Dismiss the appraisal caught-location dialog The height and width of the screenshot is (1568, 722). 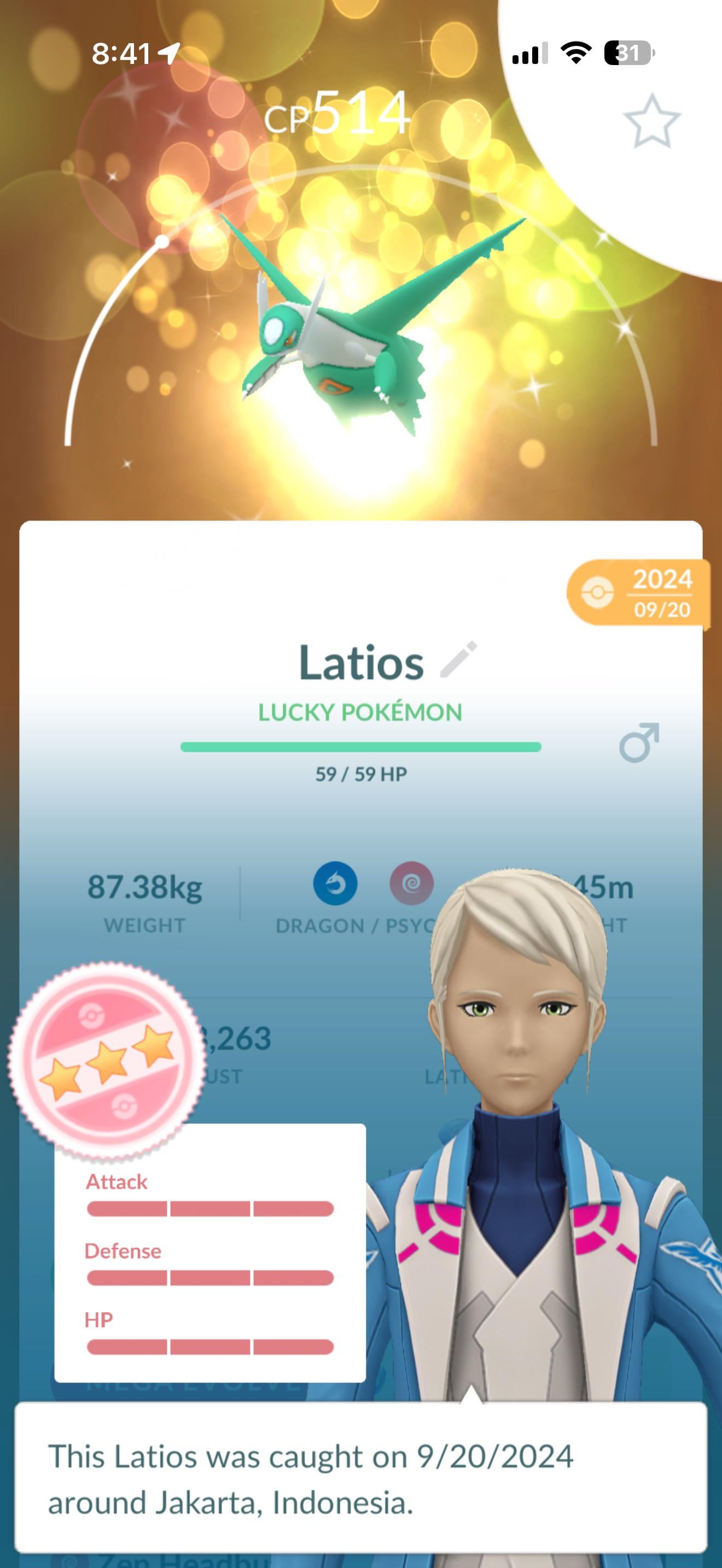[x=360, y=1478]
